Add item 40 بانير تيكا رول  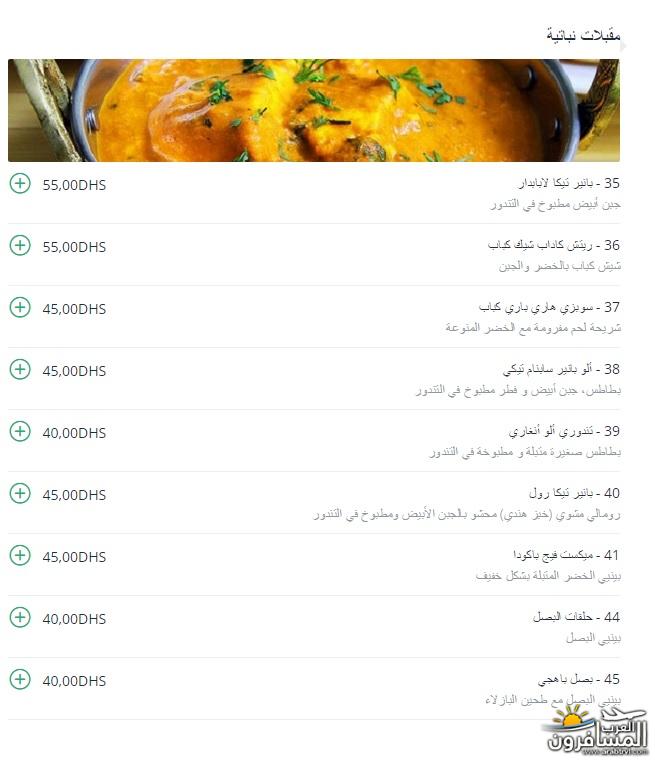tap(20, 493)
